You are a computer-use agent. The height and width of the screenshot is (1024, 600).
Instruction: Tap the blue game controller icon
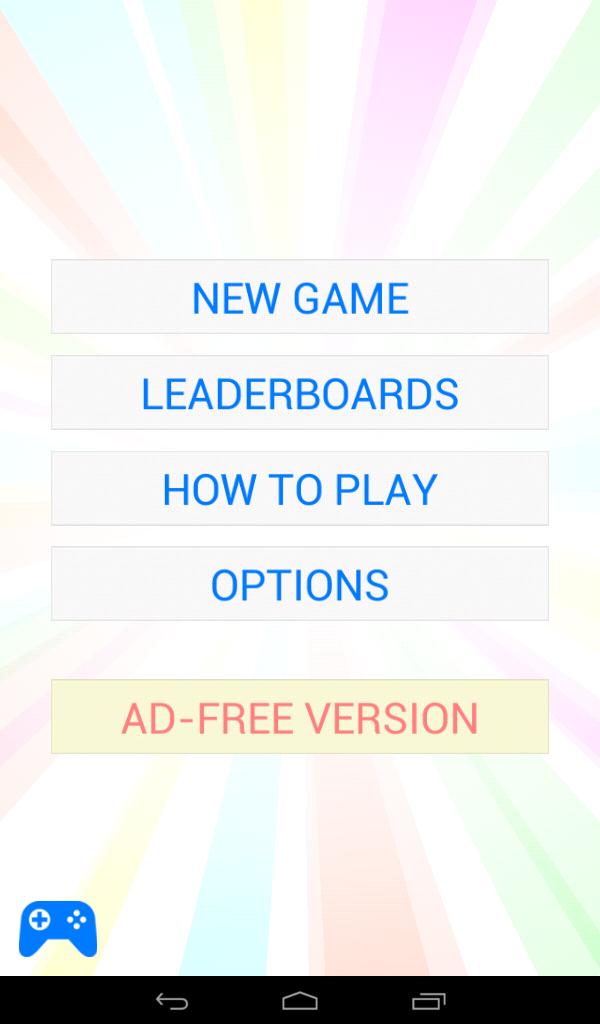[58, 928]
